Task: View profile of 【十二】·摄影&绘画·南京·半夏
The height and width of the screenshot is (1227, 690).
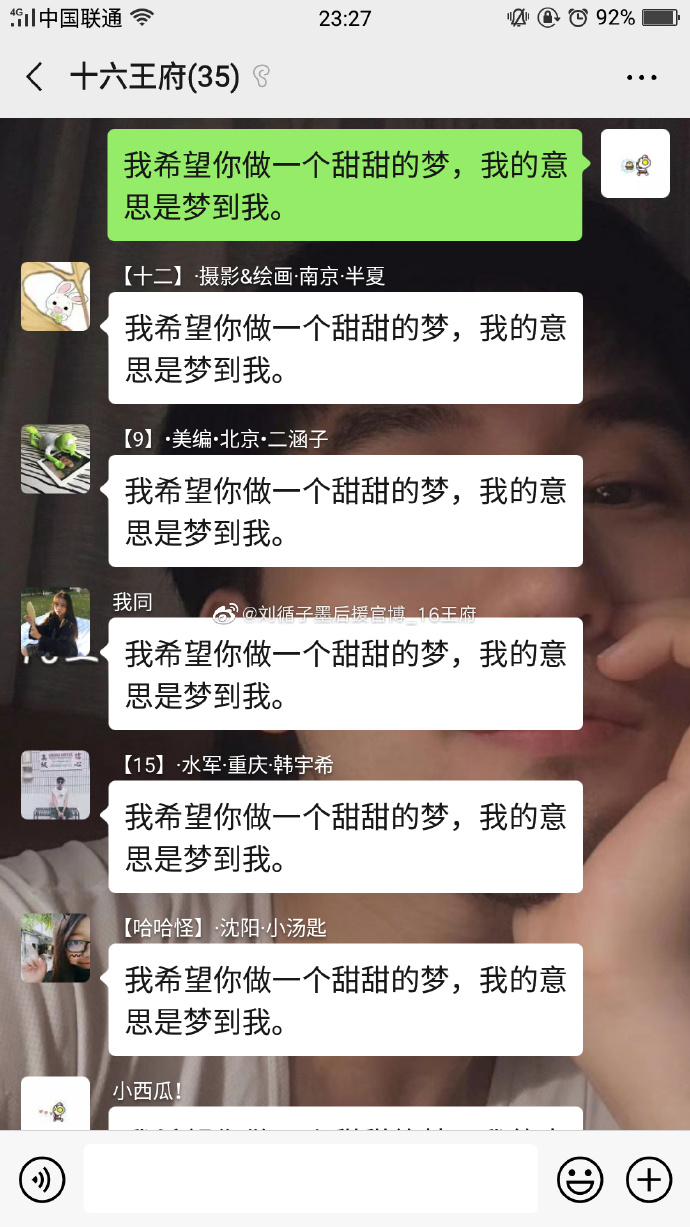Action: pos(55,297)
